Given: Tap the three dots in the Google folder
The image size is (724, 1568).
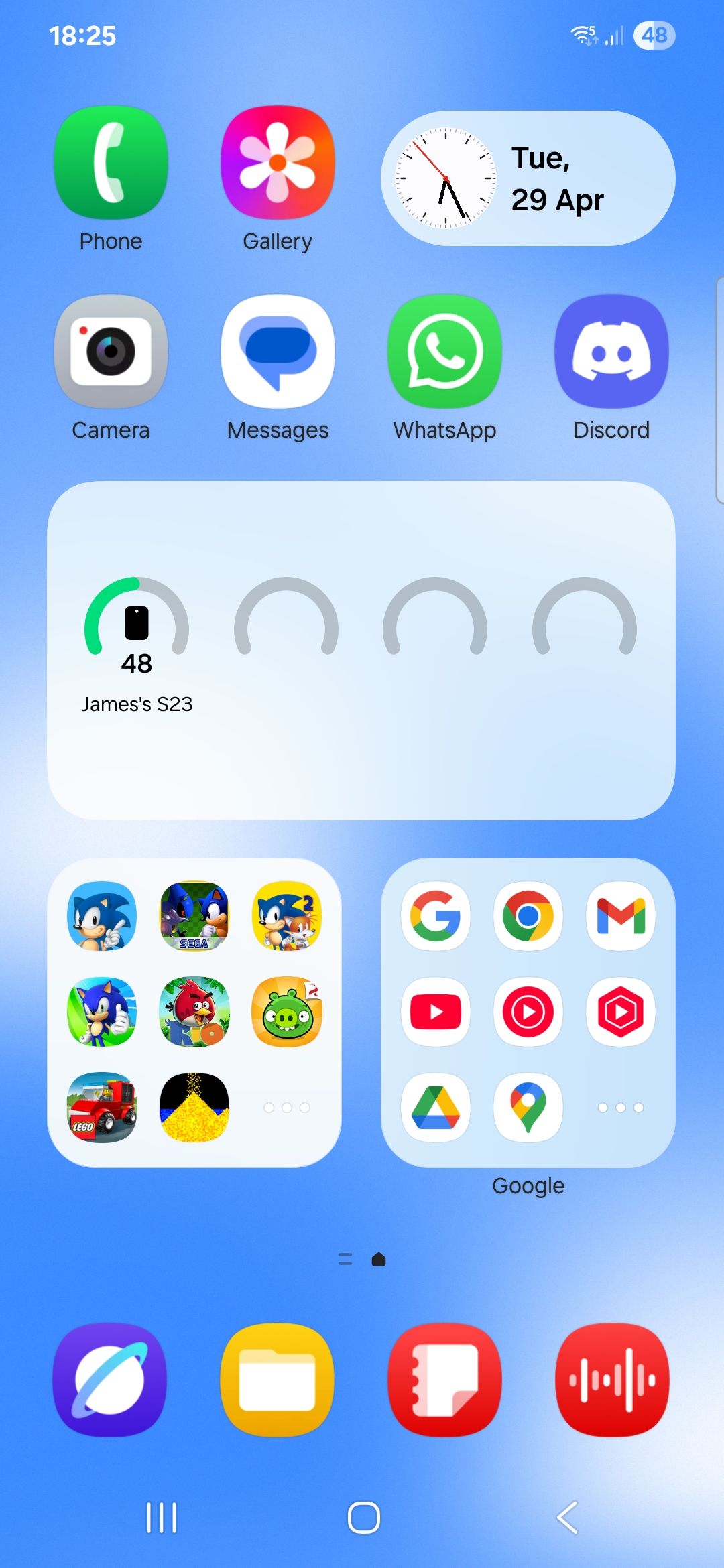Looking at the screenshot, I should [620, 1108].
